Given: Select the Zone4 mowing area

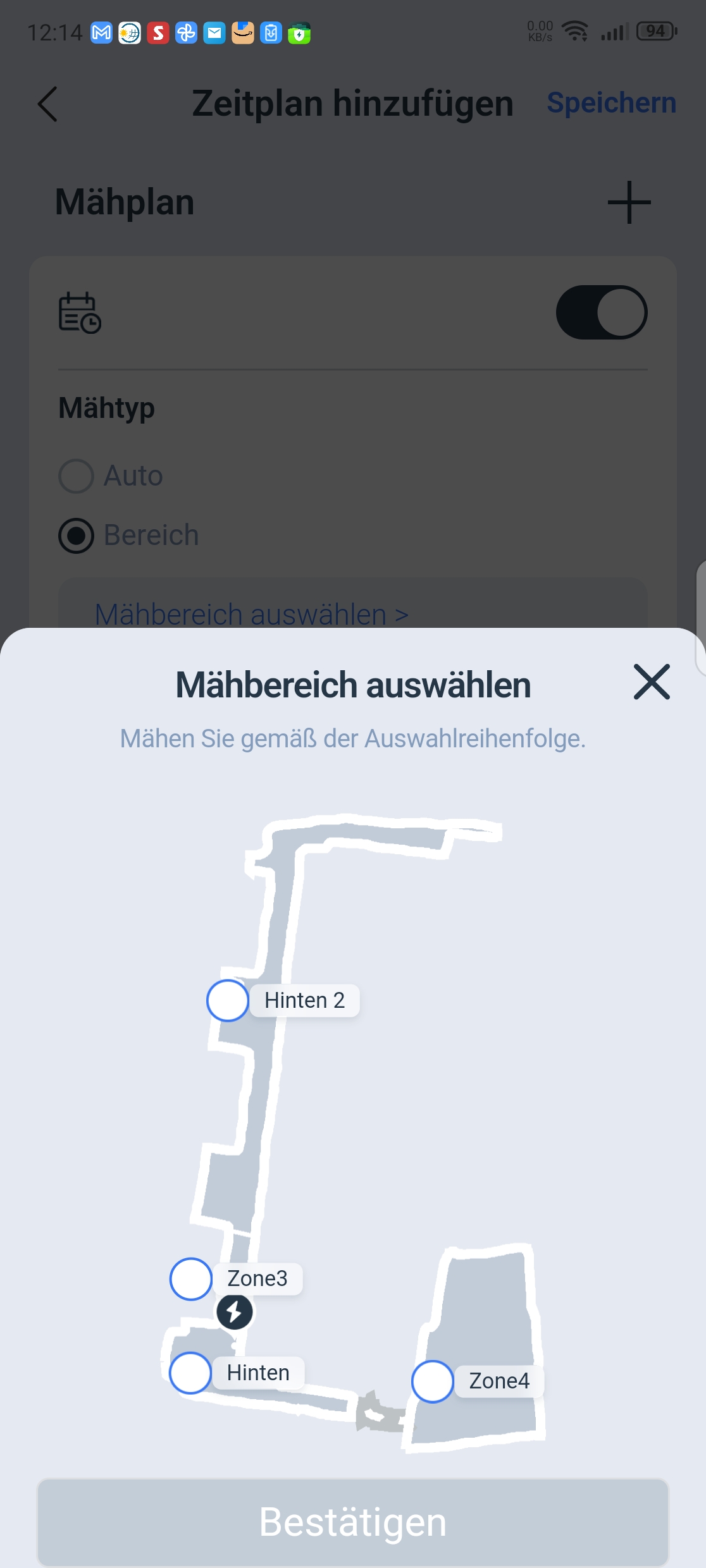Looking at the screenshot, I should click(433, 1381).
